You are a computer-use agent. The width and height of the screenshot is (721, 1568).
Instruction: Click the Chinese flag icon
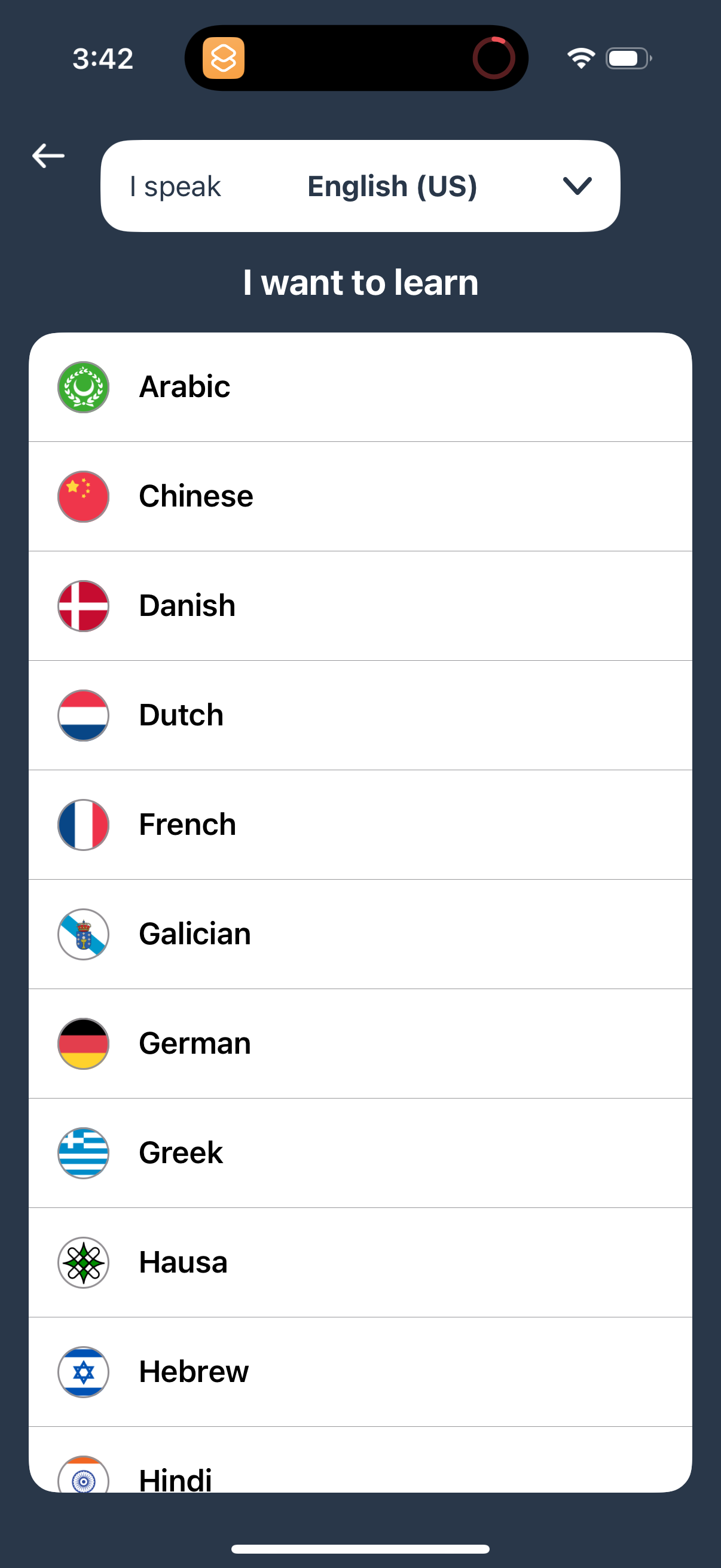pyautogui.click(x=83, y=496)
